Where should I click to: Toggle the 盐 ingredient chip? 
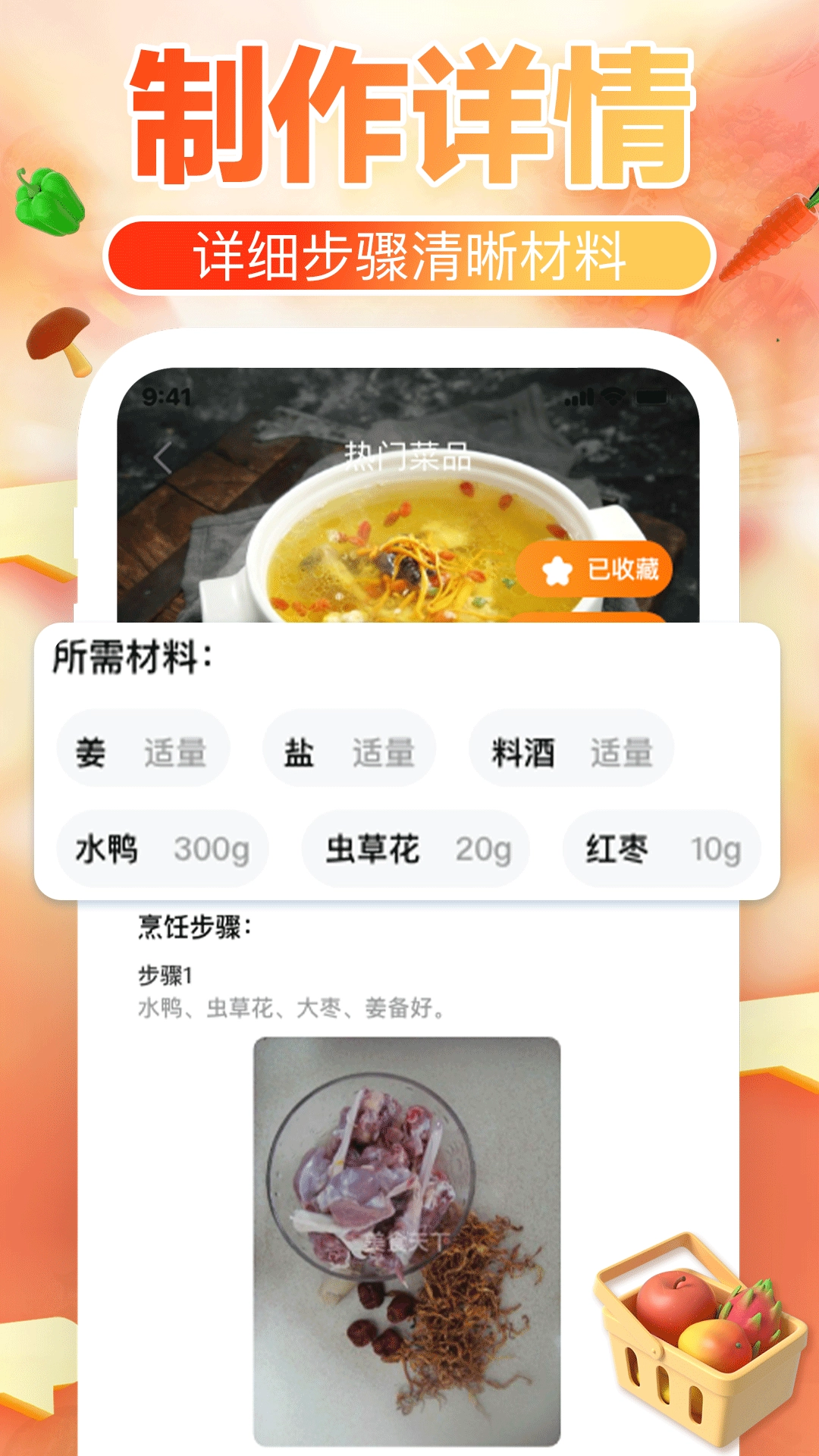coord(350,747)
